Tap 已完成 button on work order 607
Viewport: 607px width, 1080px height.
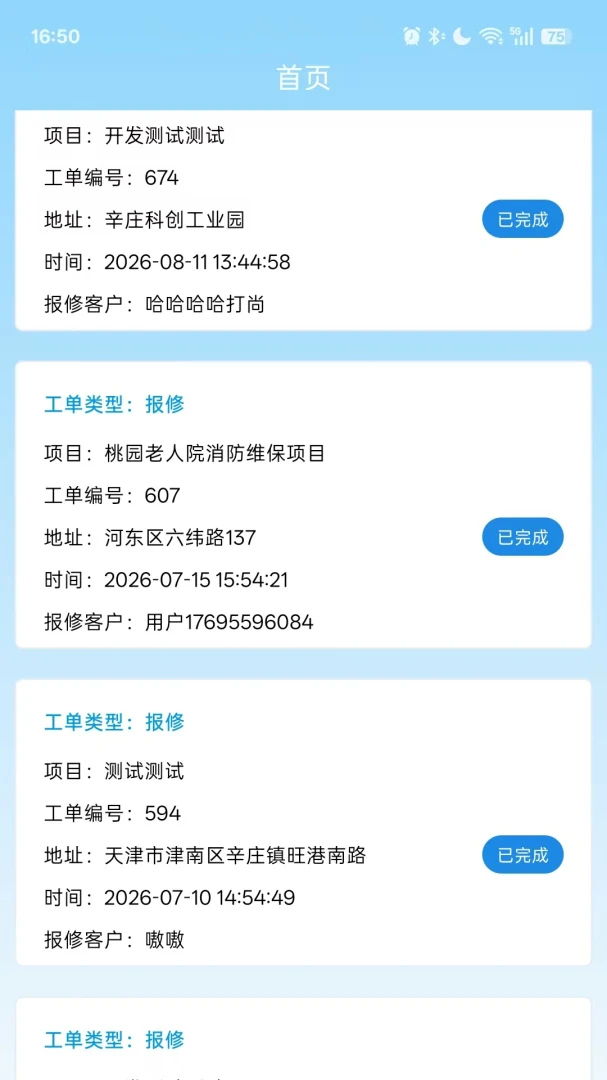click(x=522, y=537)
